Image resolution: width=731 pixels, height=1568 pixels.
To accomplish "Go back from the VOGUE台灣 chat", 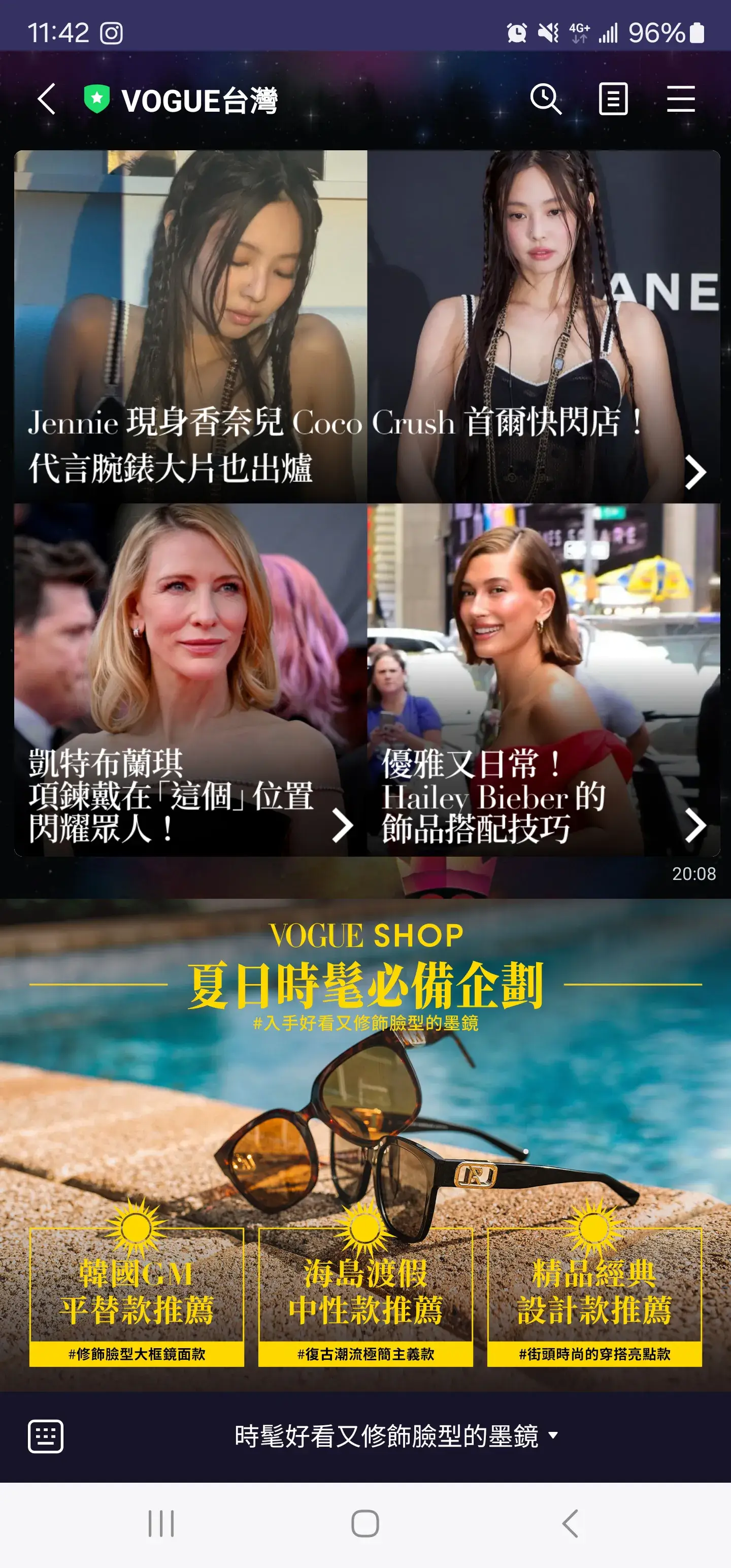I will coord(47,99).
